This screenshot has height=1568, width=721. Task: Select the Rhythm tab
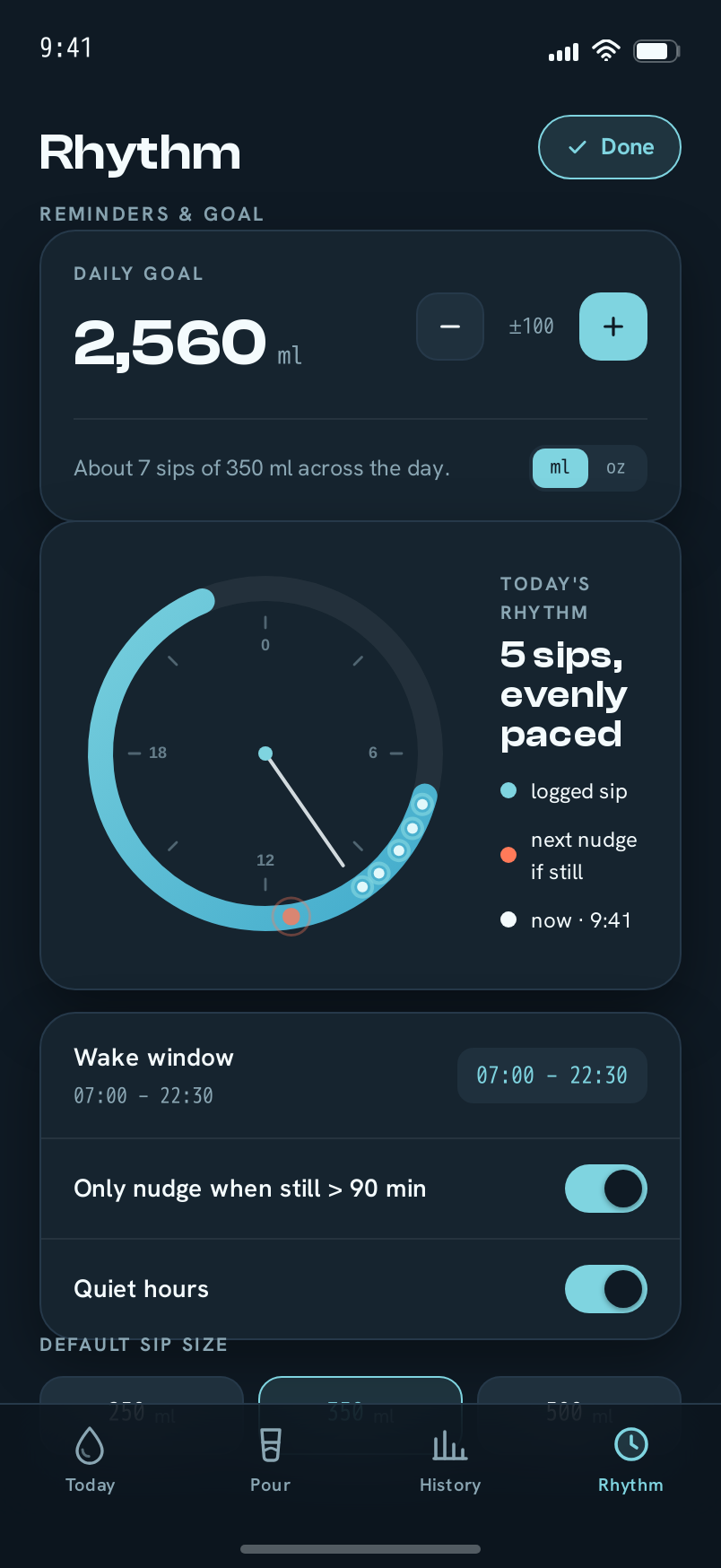click(x=631, y=1460)
